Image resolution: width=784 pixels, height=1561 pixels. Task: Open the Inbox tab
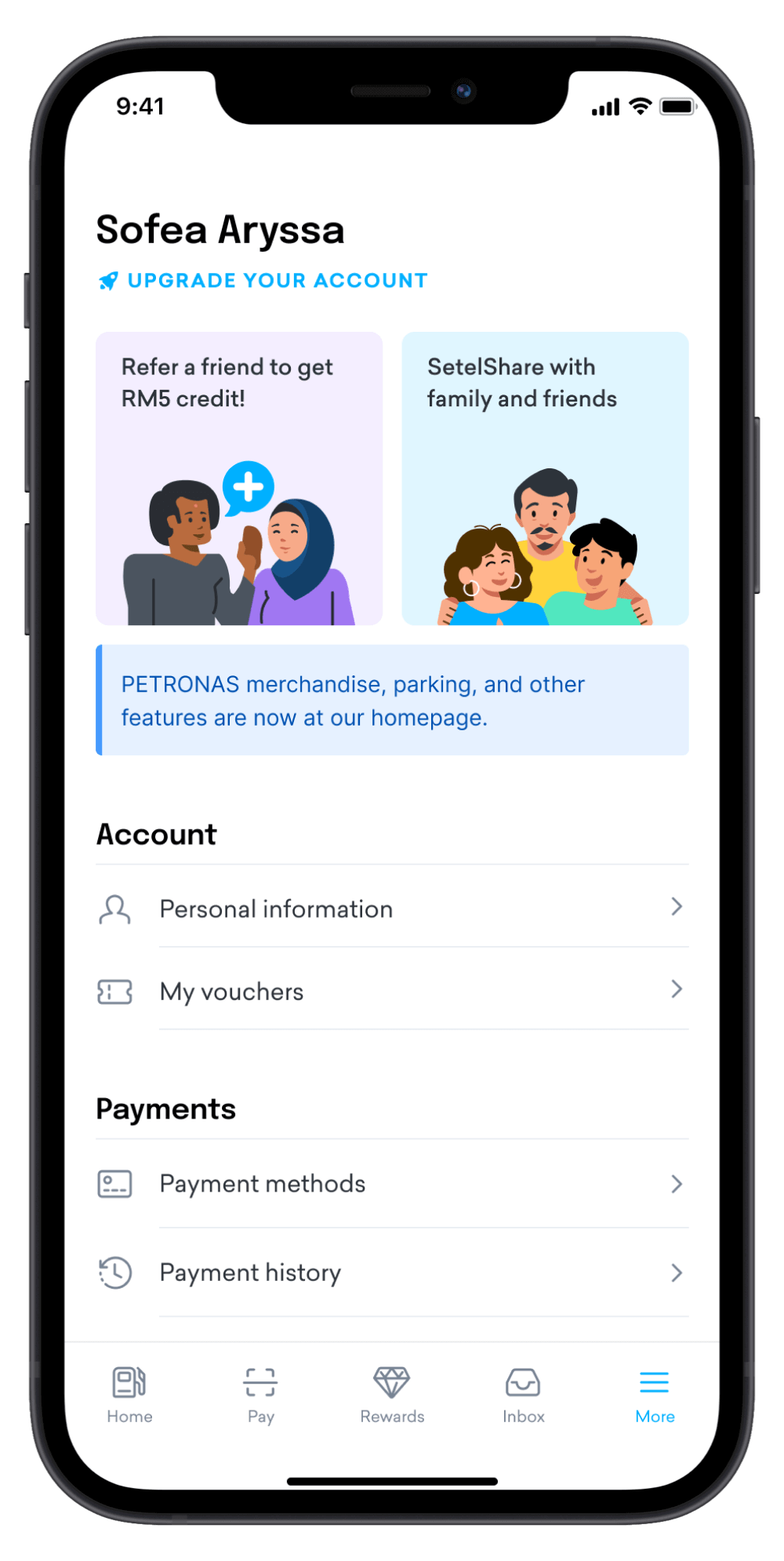[523, 1395]
